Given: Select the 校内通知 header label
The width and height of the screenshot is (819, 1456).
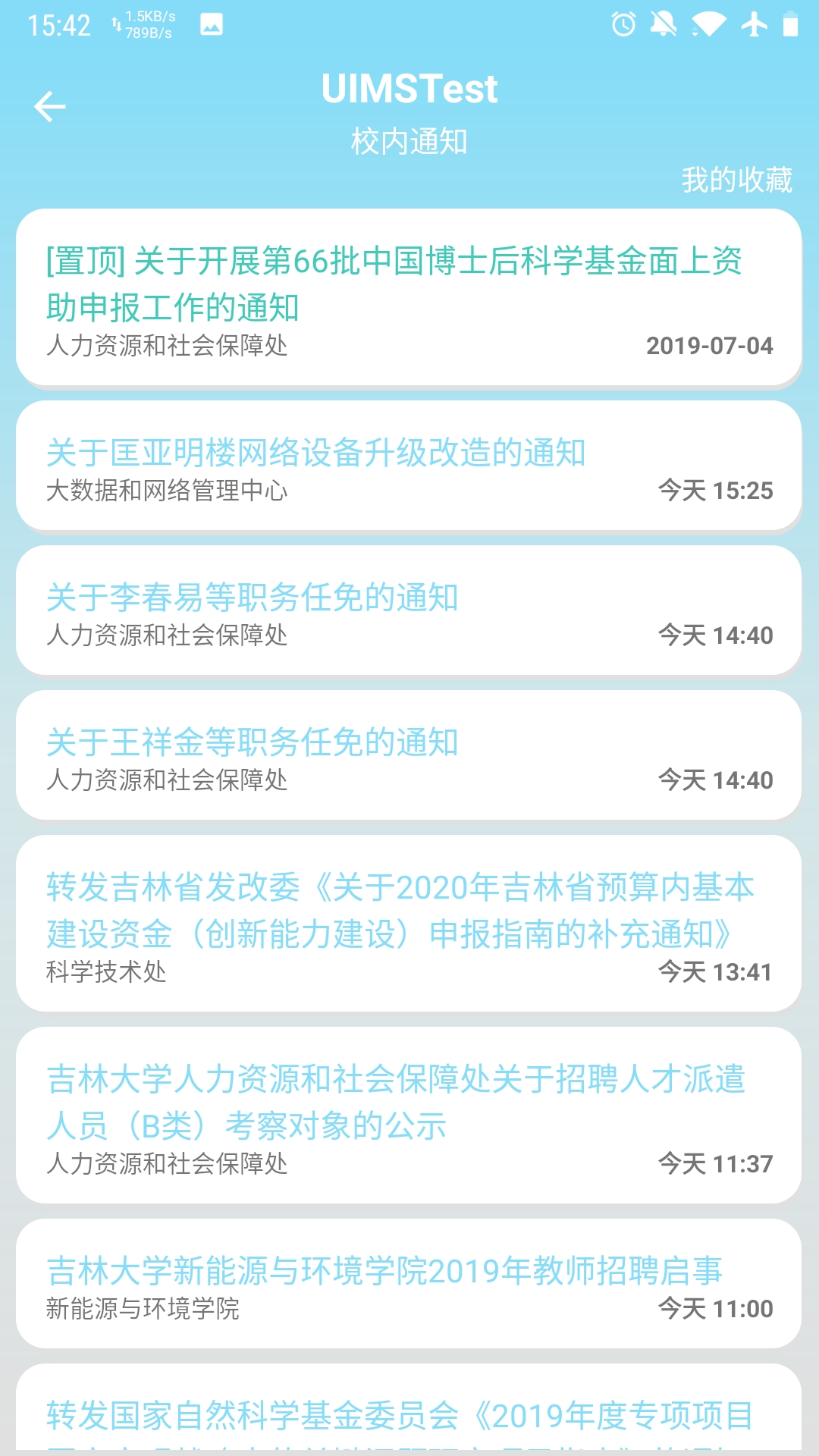Looking at the screenshot, I should coord(409,140).
